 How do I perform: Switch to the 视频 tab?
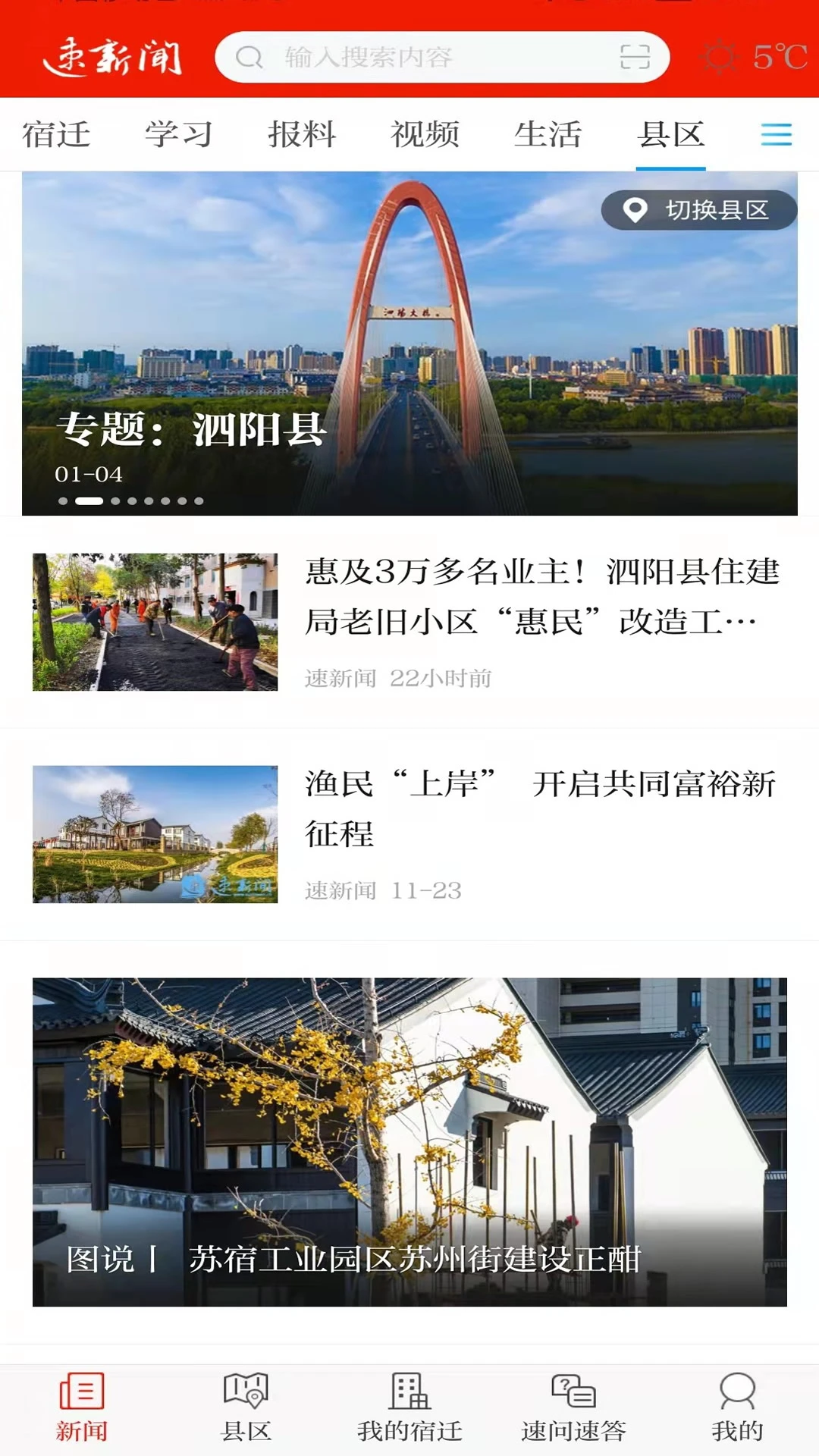pyautogui.click(x=423, y=134)
